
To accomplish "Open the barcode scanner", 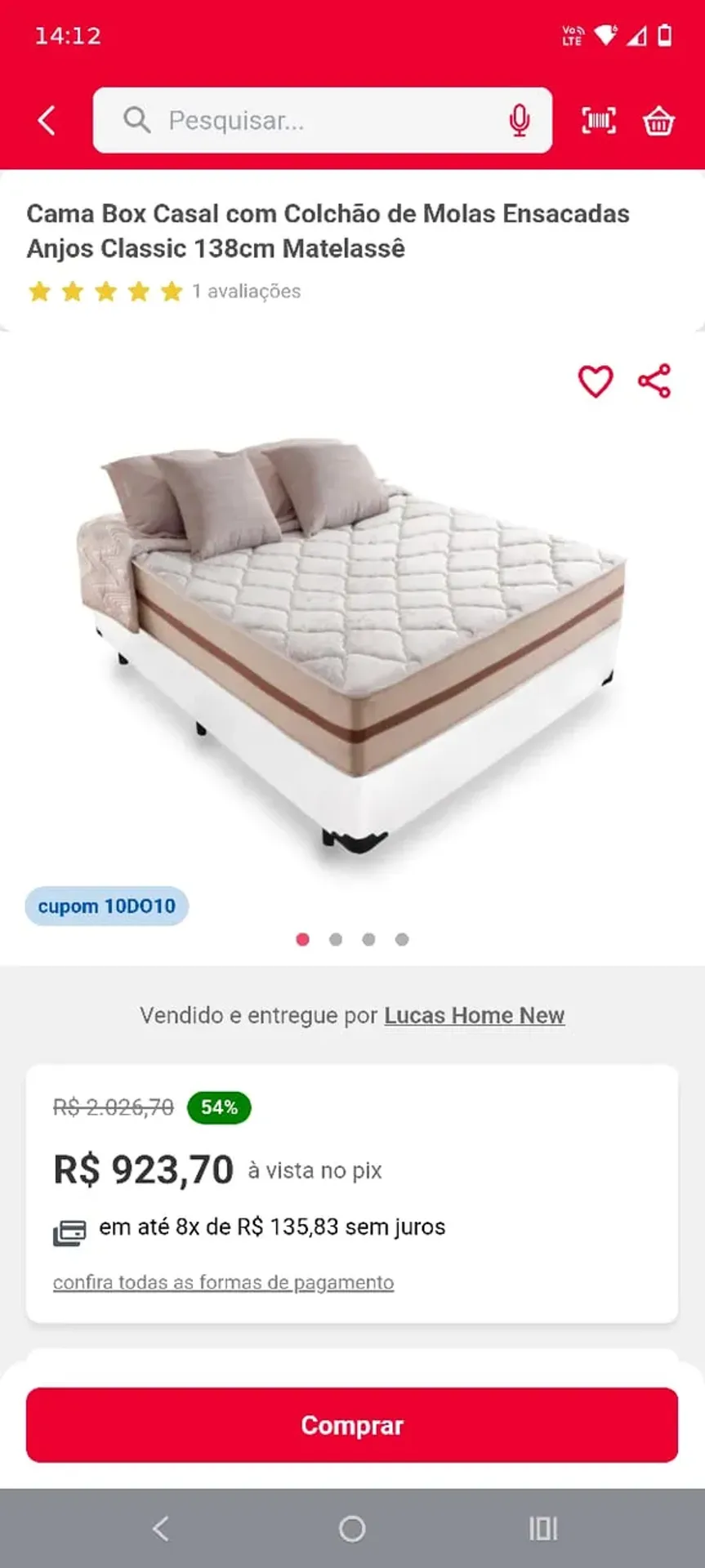I will [x=598, y=121].
